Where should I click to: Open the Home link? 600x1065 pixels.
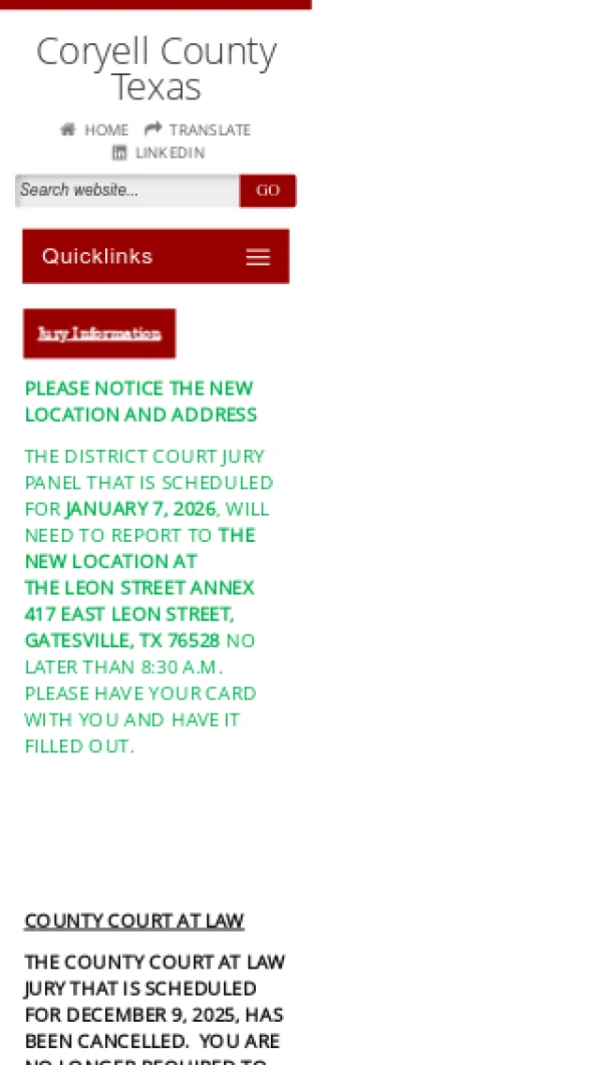(x=95, y=130)
